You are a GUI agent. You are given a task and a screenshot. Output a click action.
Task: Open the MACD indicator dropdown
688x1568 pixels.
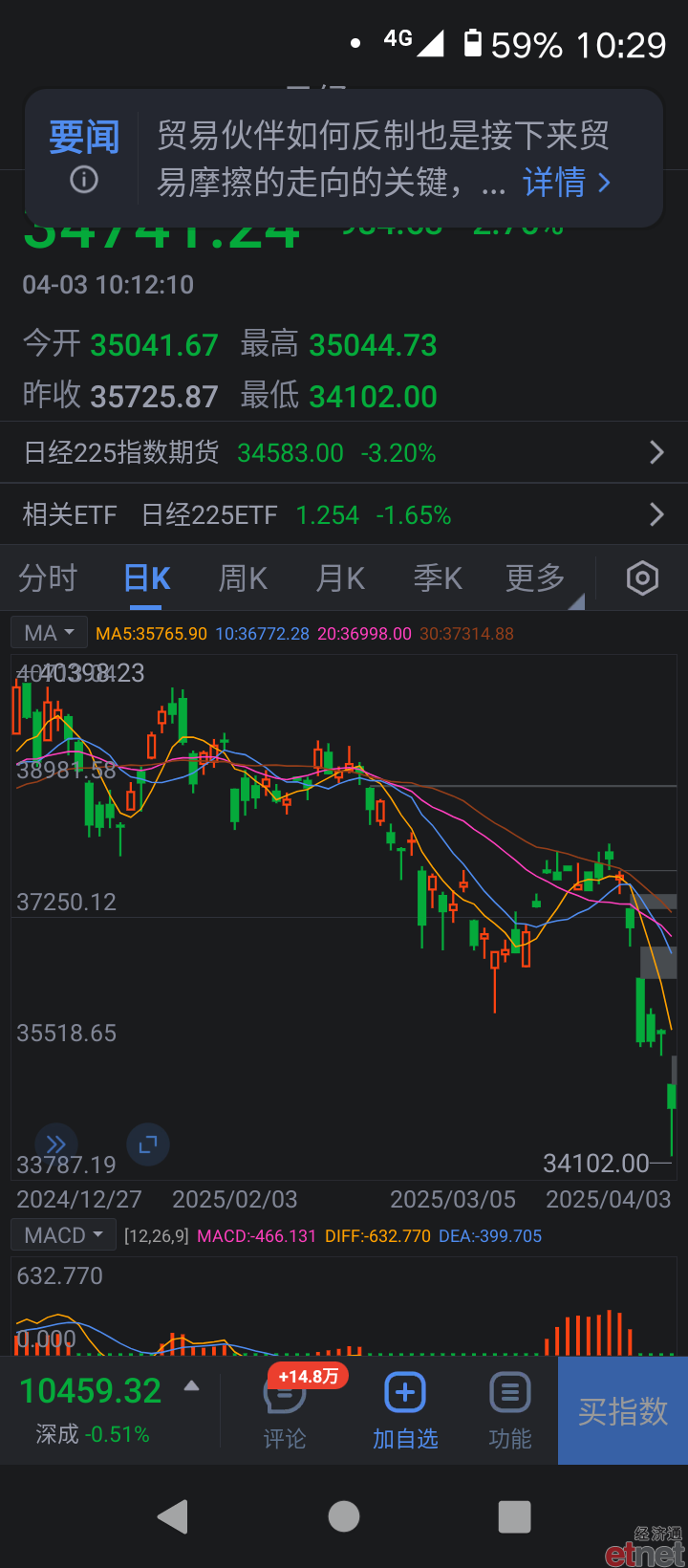(63, 1235)
